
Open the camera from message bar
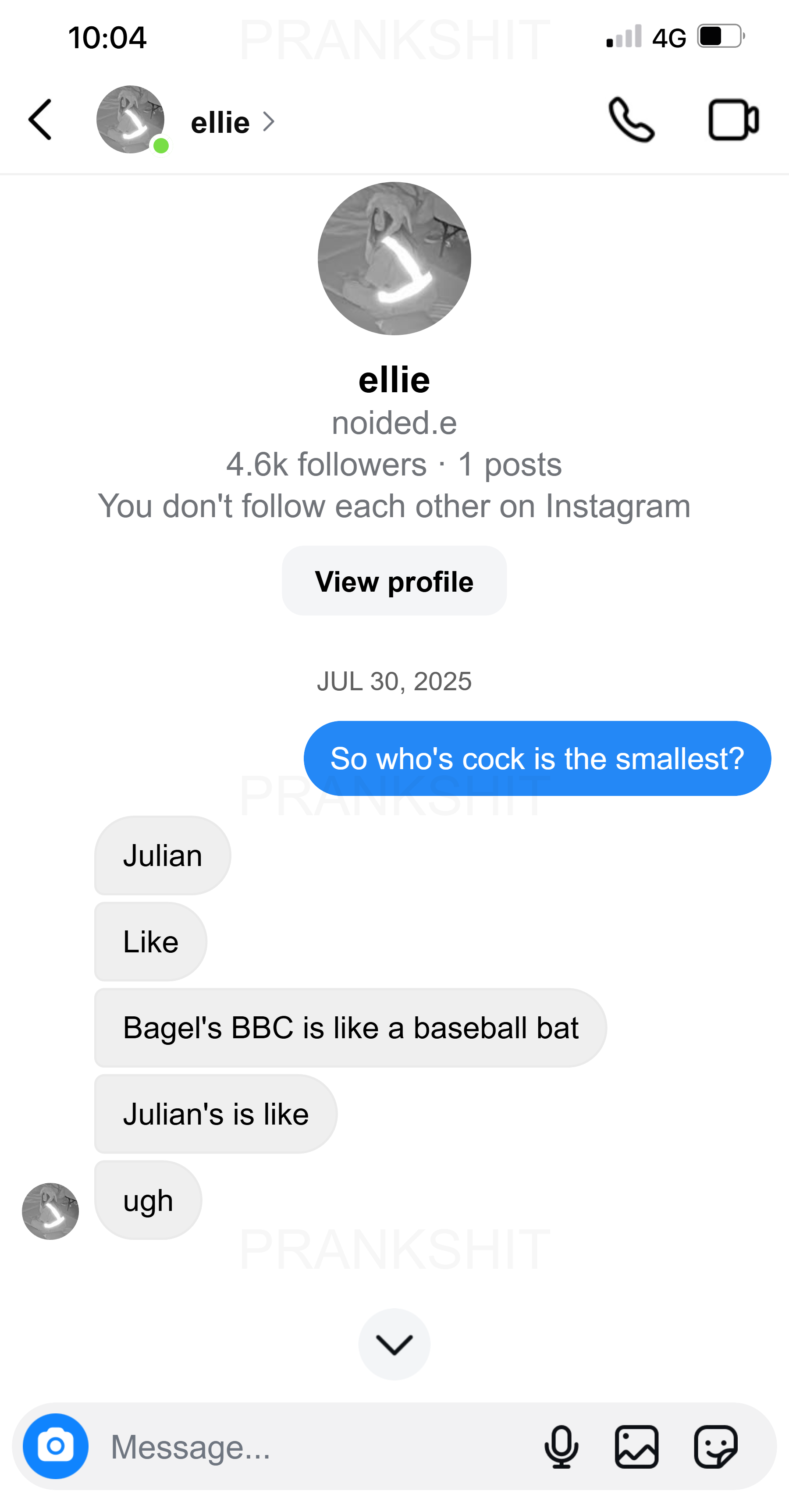(56, 1446)
